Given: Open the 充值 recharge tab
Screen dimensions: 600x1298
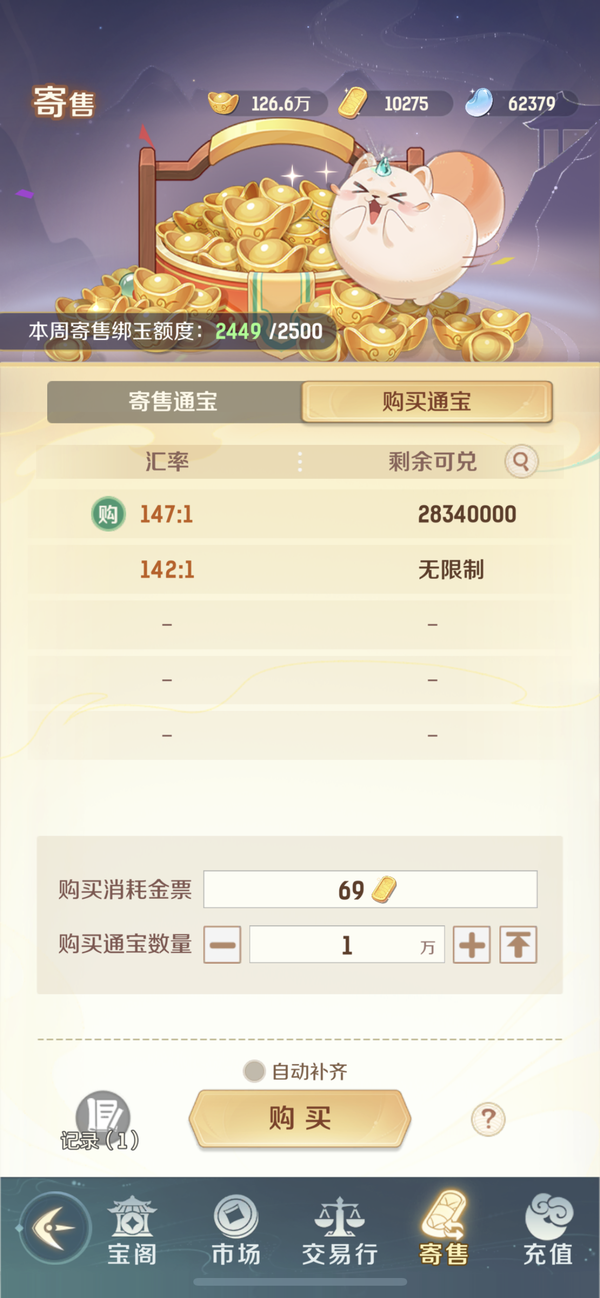Looking at the screenshot, I should (x=548, y=1230).
